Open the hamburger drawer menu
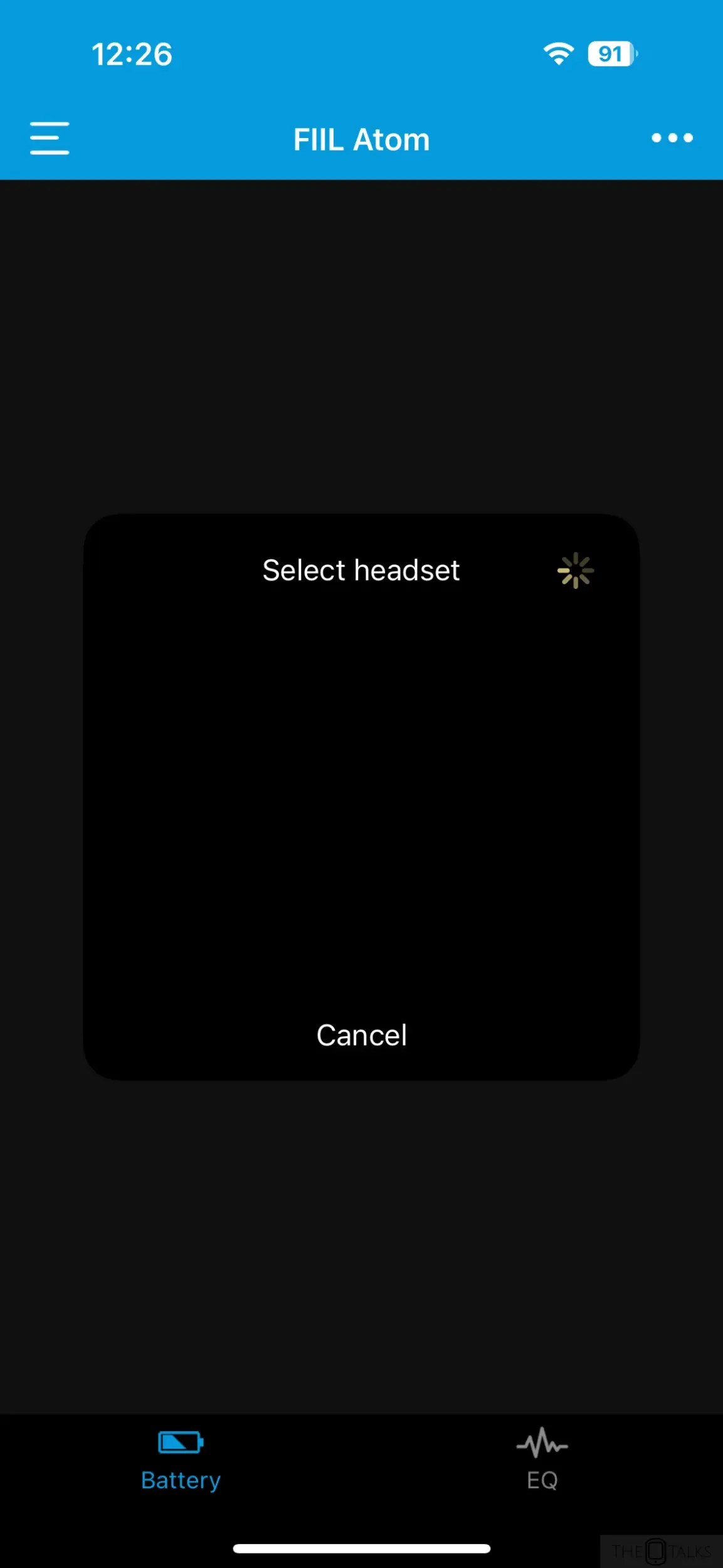Viewport: 723px width, 1568px height. point(50,138)
